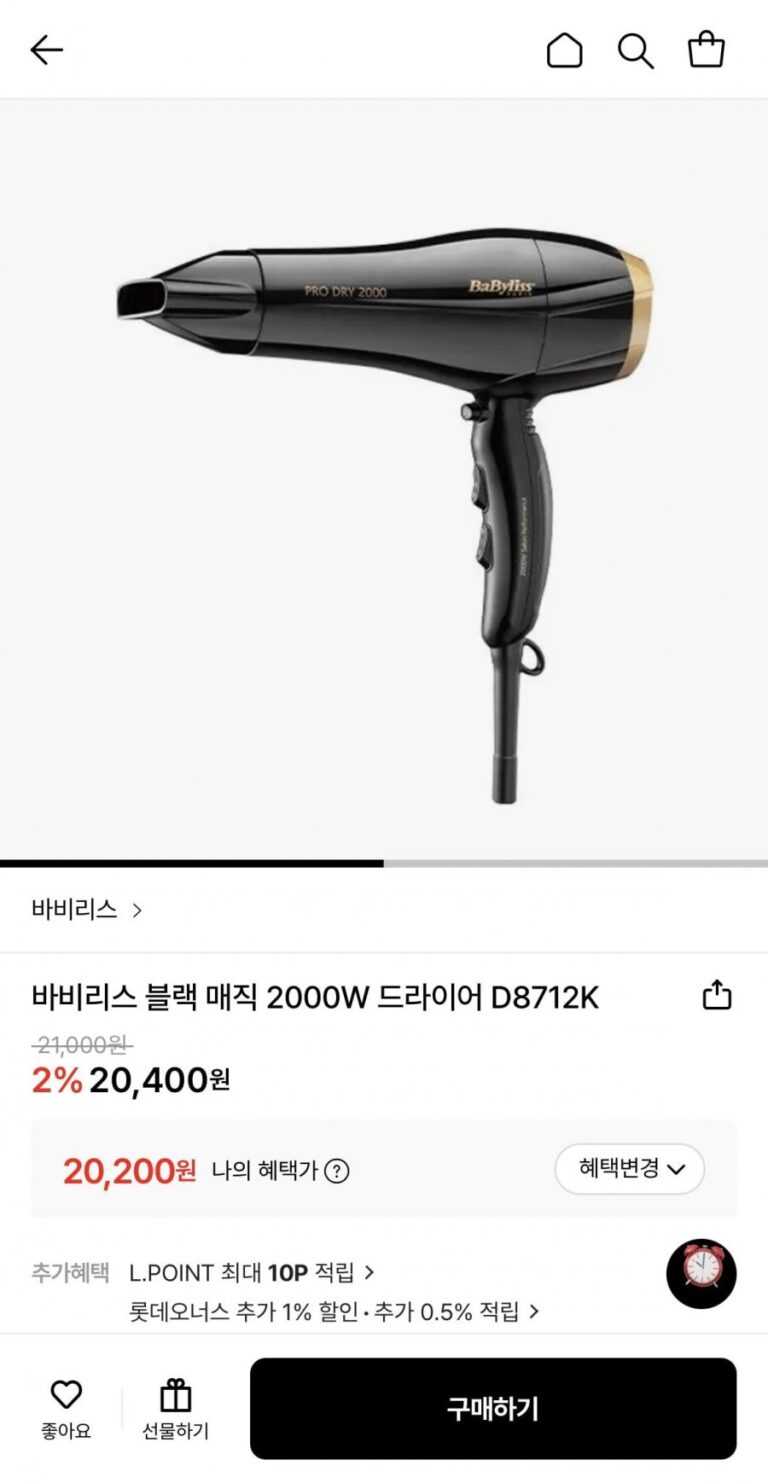Tap the floating alarm clock button
The width and height of the screenshot is (768, 1483).
pyautogui.click(x=701, y=1274)
